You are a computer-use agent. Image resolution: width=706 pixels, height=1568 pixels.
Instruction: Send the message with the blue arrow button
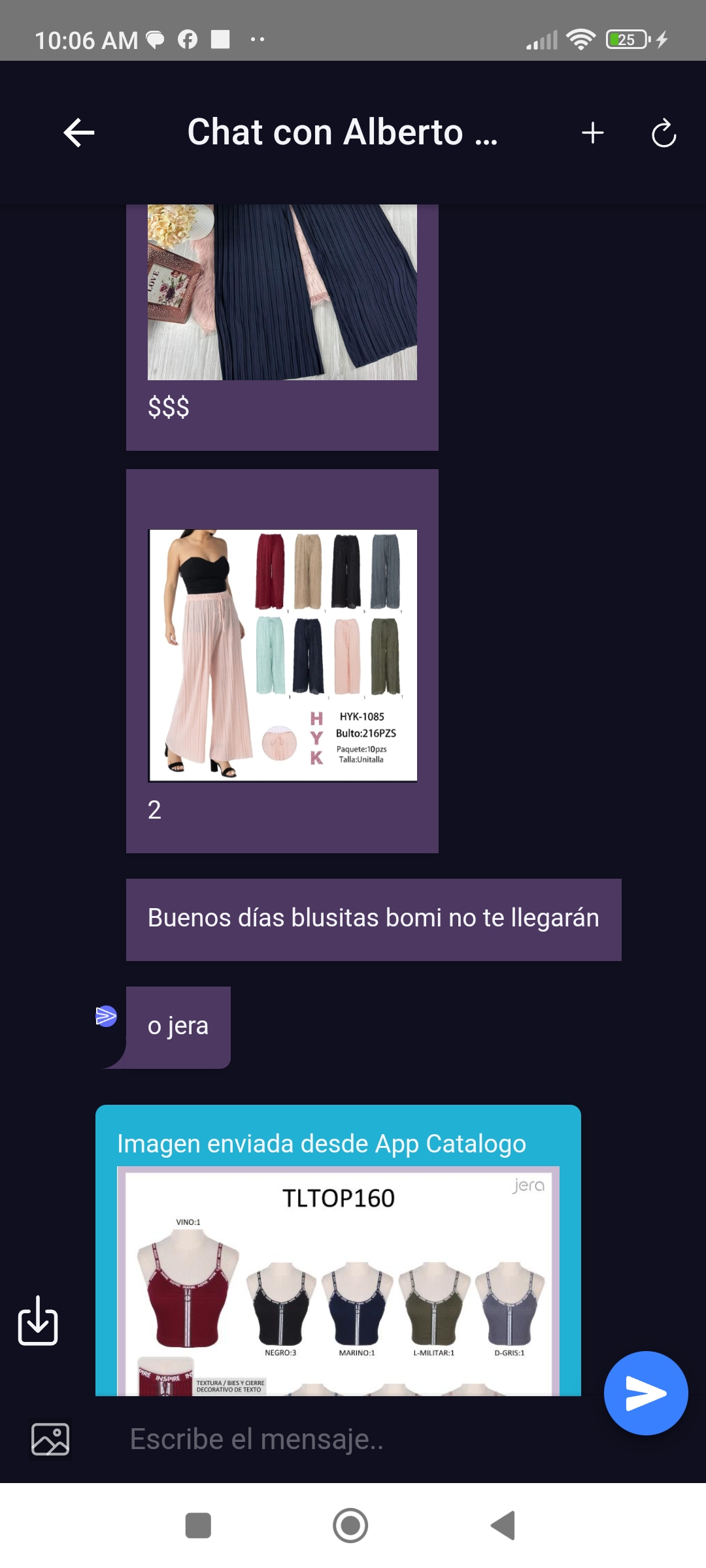[646, 1393]
